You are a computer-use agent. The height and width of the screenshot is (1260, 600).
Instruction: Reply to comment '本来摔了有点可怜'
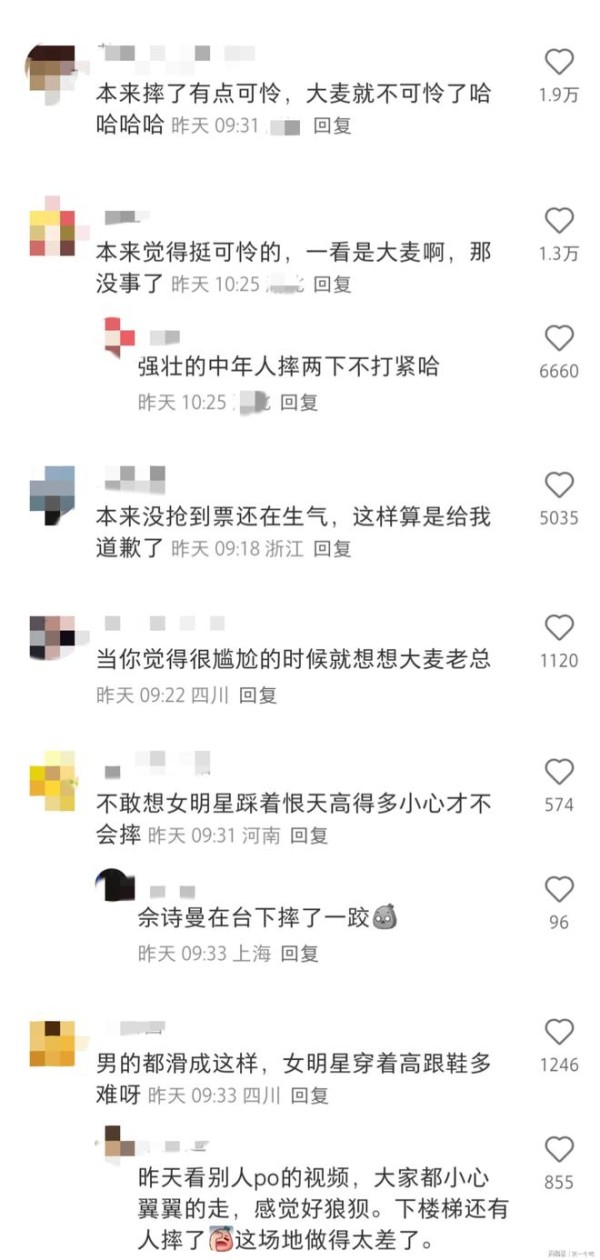point(332,127)
